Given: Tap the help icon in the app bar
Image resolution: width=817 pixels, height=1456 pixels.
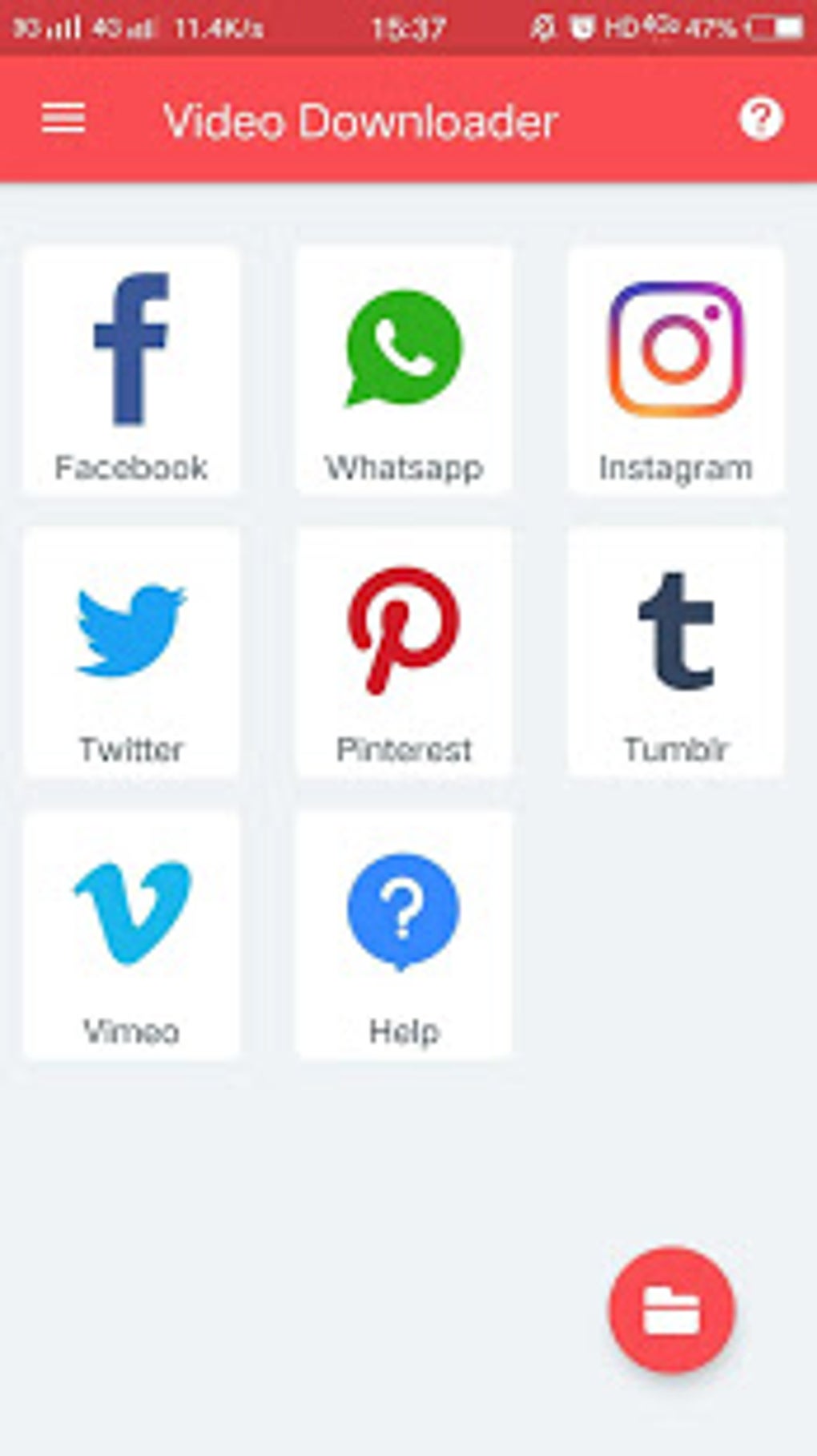Looking at the screenshot, I should [x=760, y=119].
